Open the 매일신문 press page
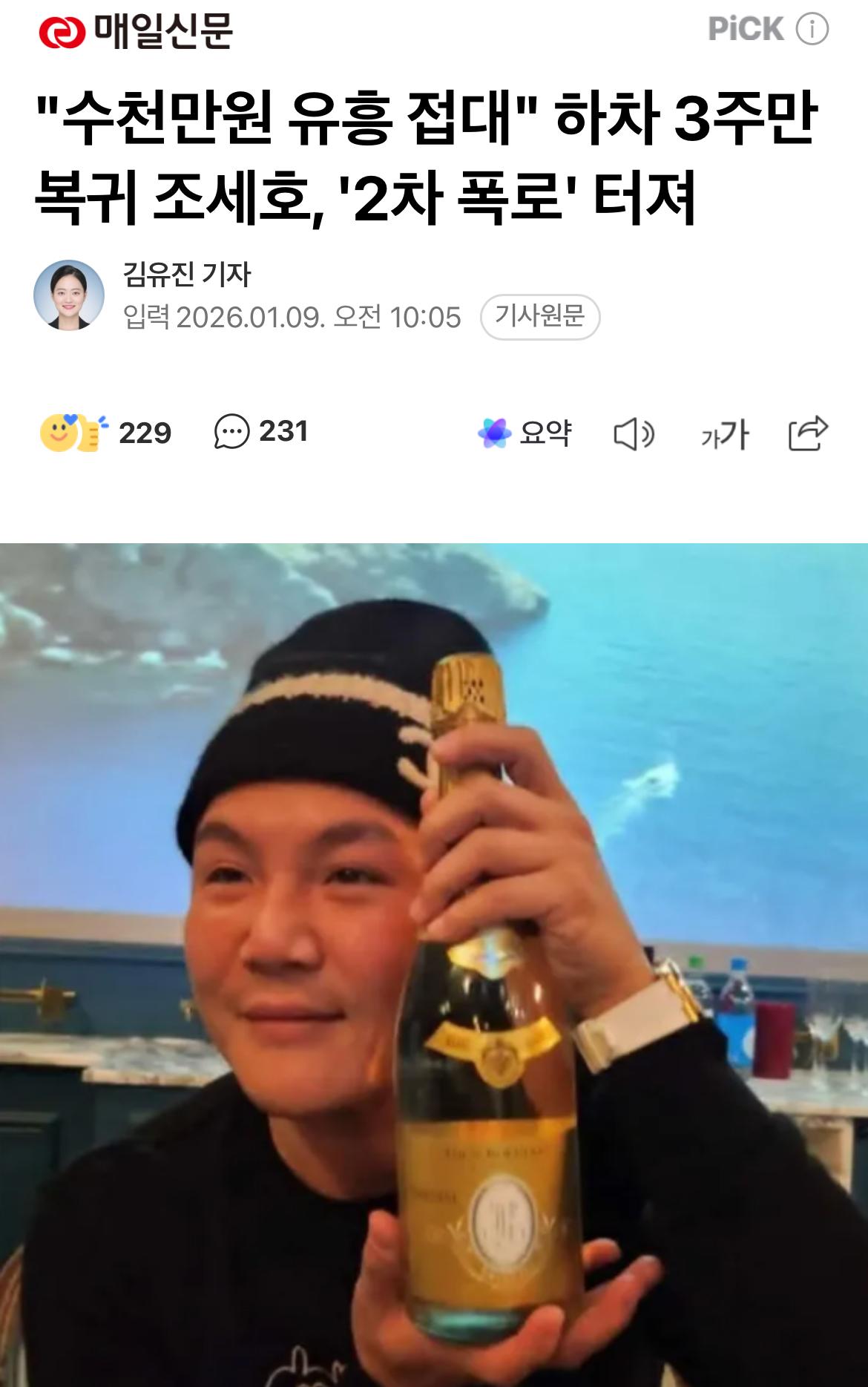 tap(137, 32)
